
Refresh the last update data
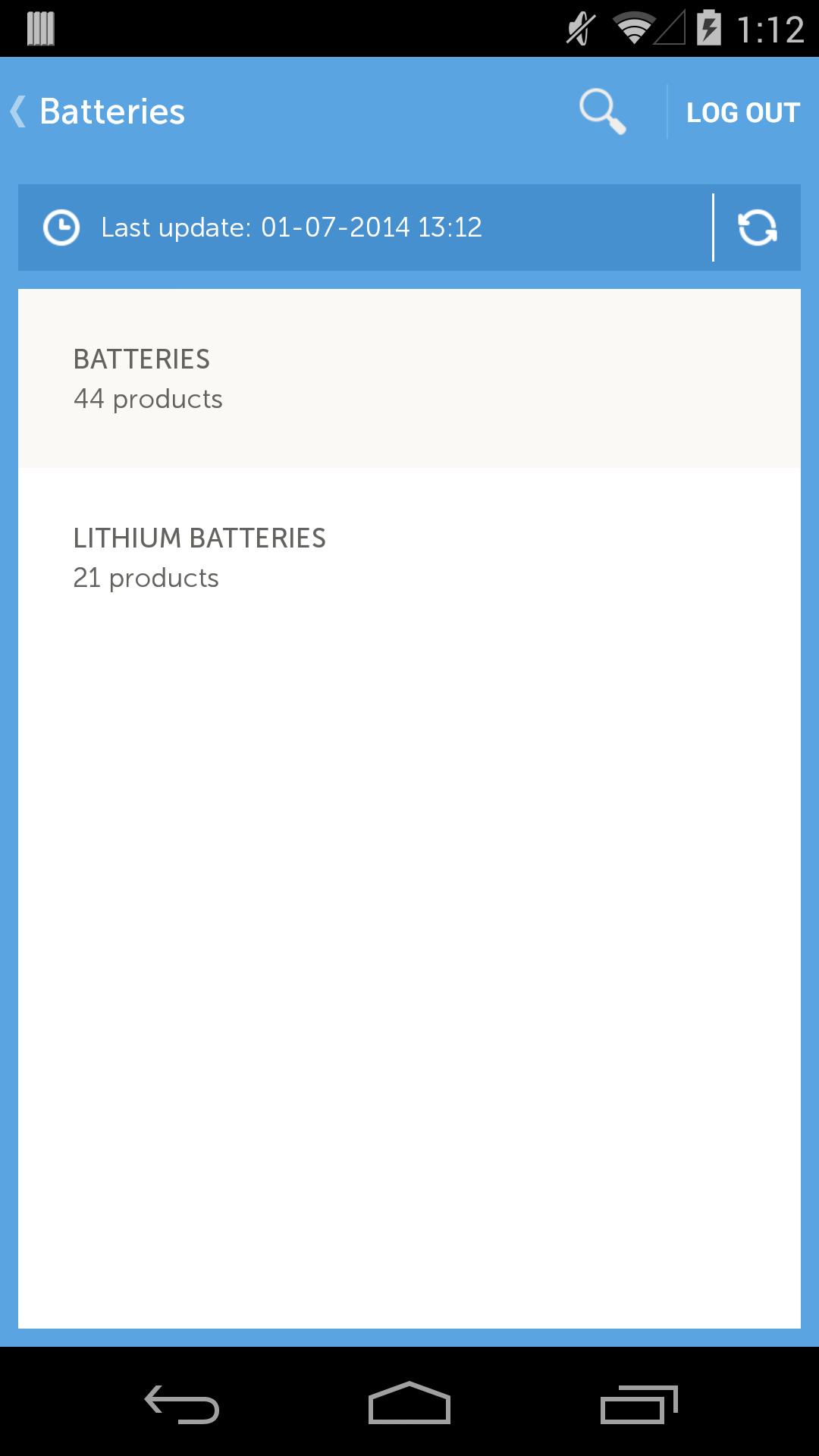(757, 227)
